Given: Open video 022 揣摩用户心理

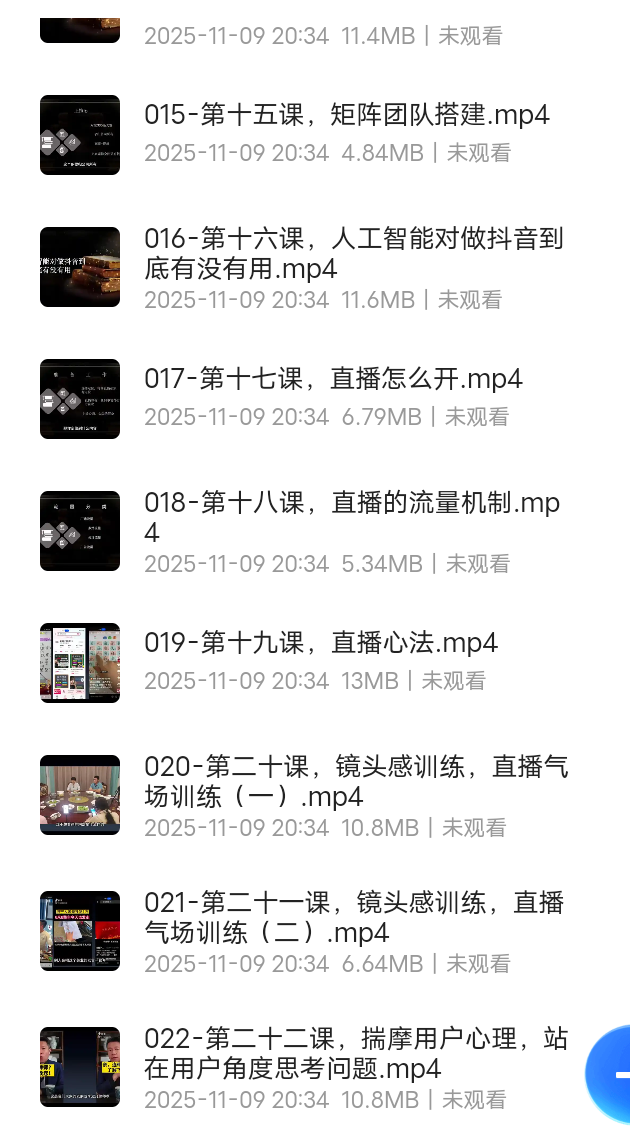Looking at the screenshot, I should coord(355,1053).
